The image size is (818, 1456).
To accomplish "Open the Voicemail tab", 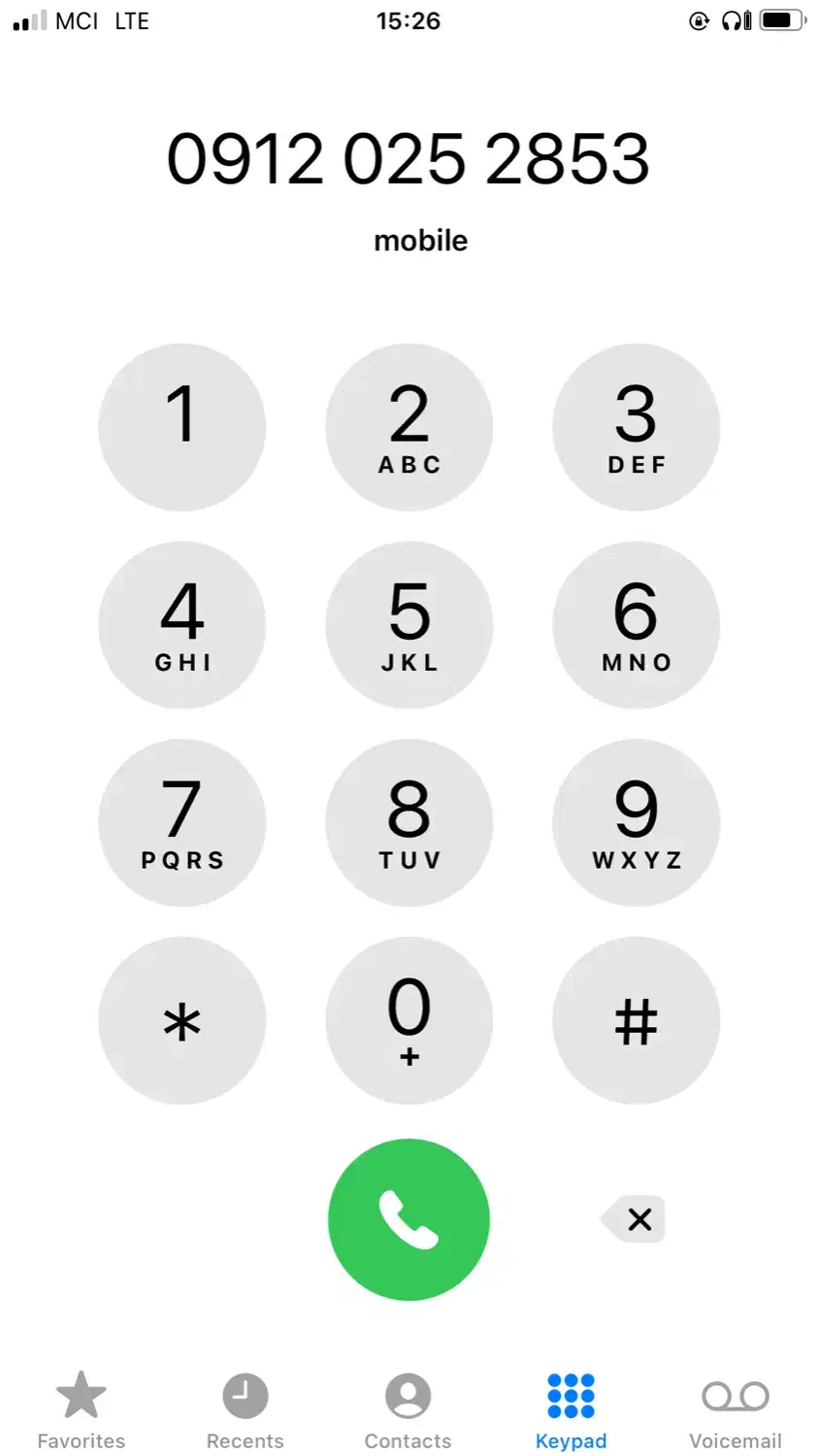I will tap(735, 1410).
